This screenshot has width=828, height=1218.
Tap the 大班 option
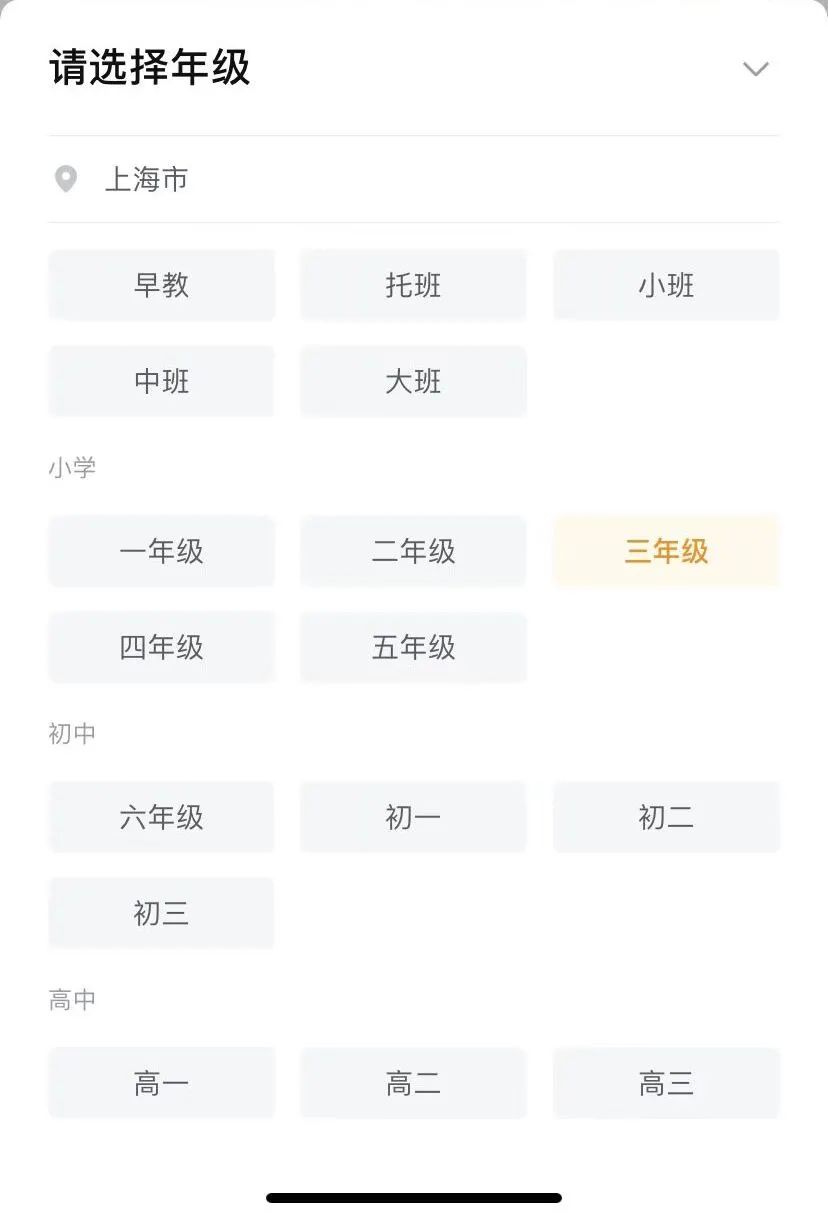[x=413, y=381]
